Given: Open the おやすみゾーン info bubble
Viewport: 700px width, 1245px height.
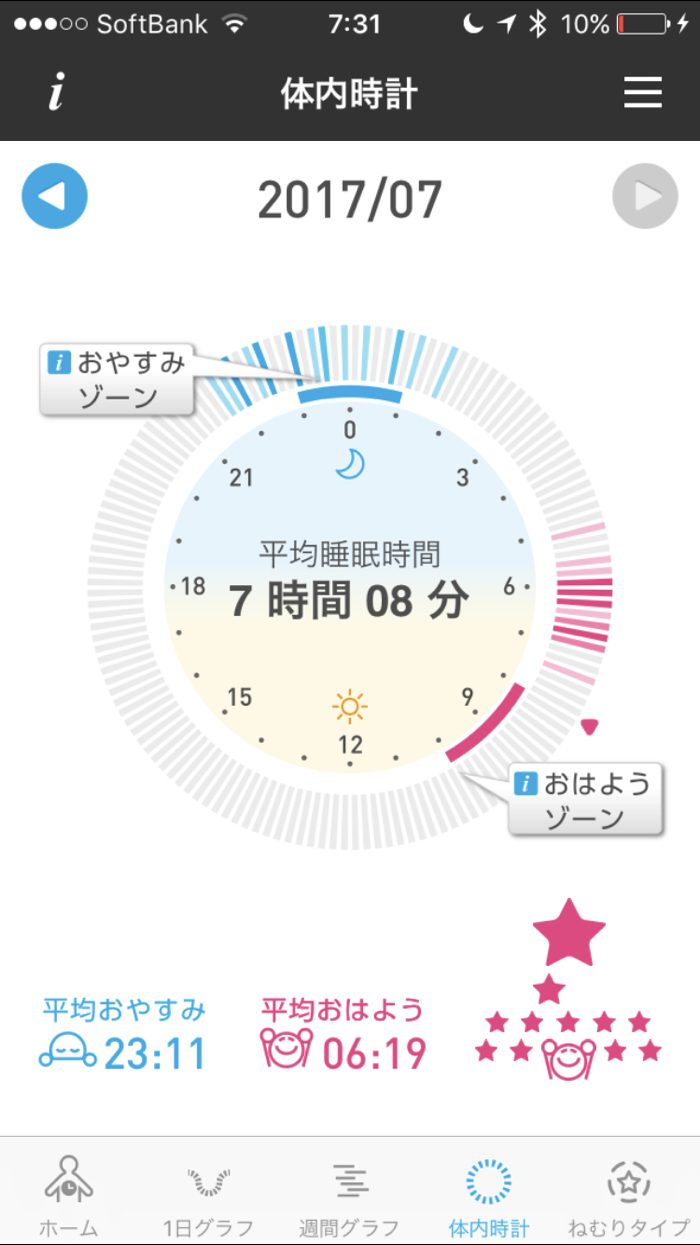Looking at the screenshot, I should (x=117, y=380).
